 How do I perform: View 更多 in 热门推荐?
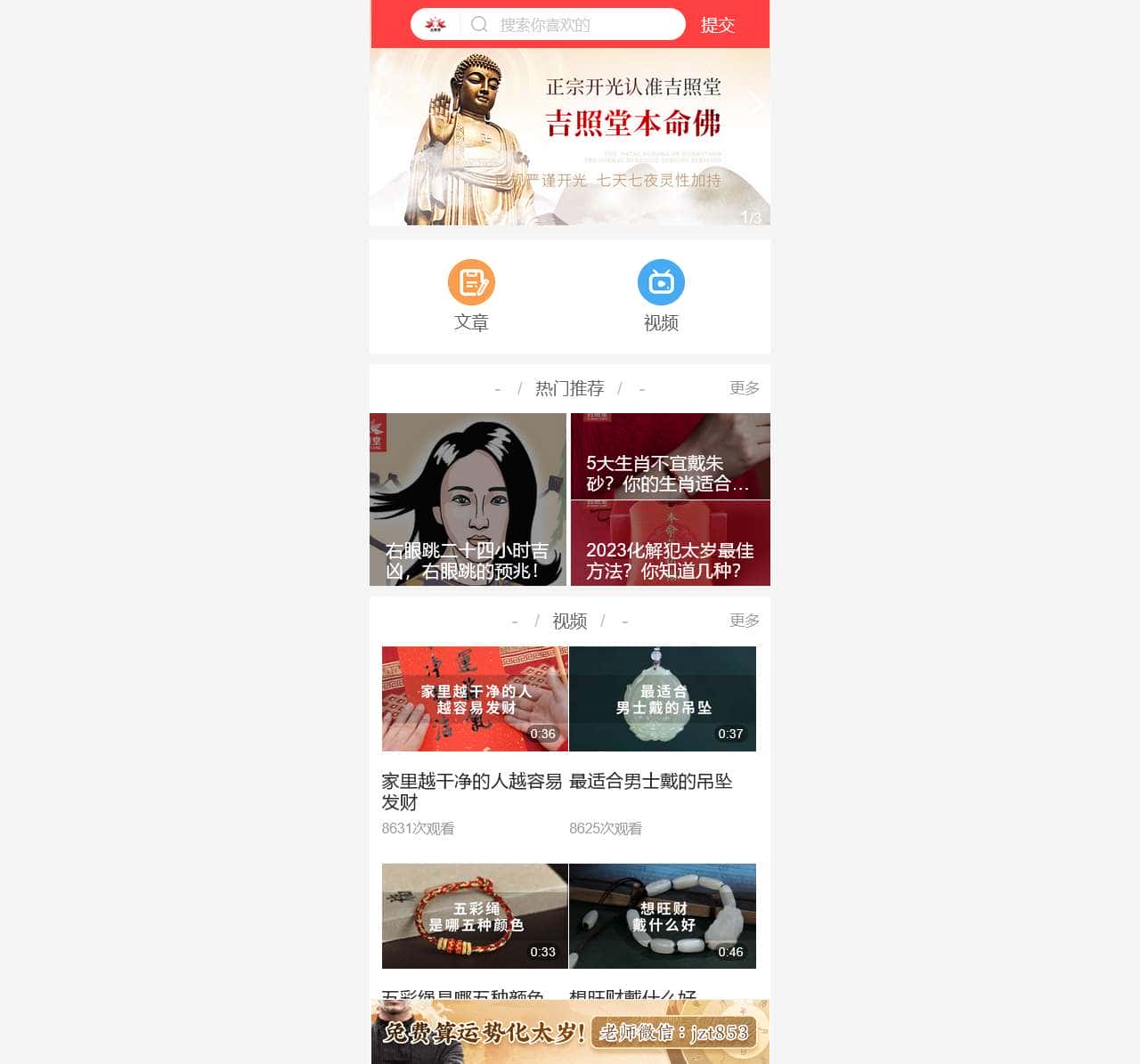744,388
